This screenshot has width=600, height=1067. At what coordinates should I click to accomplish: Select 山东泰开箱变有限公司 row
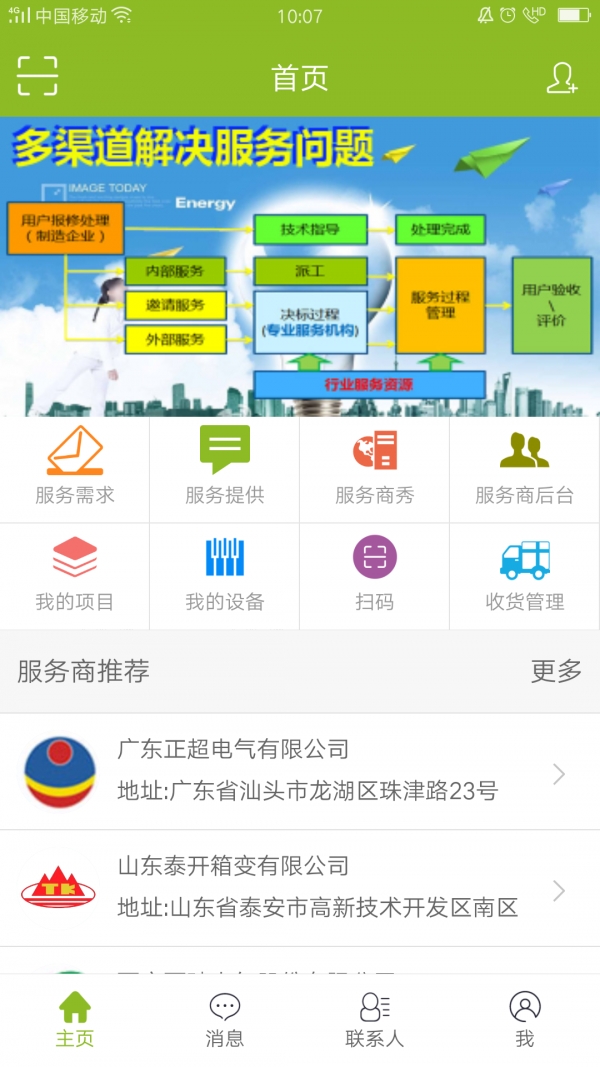click(300, 888)
